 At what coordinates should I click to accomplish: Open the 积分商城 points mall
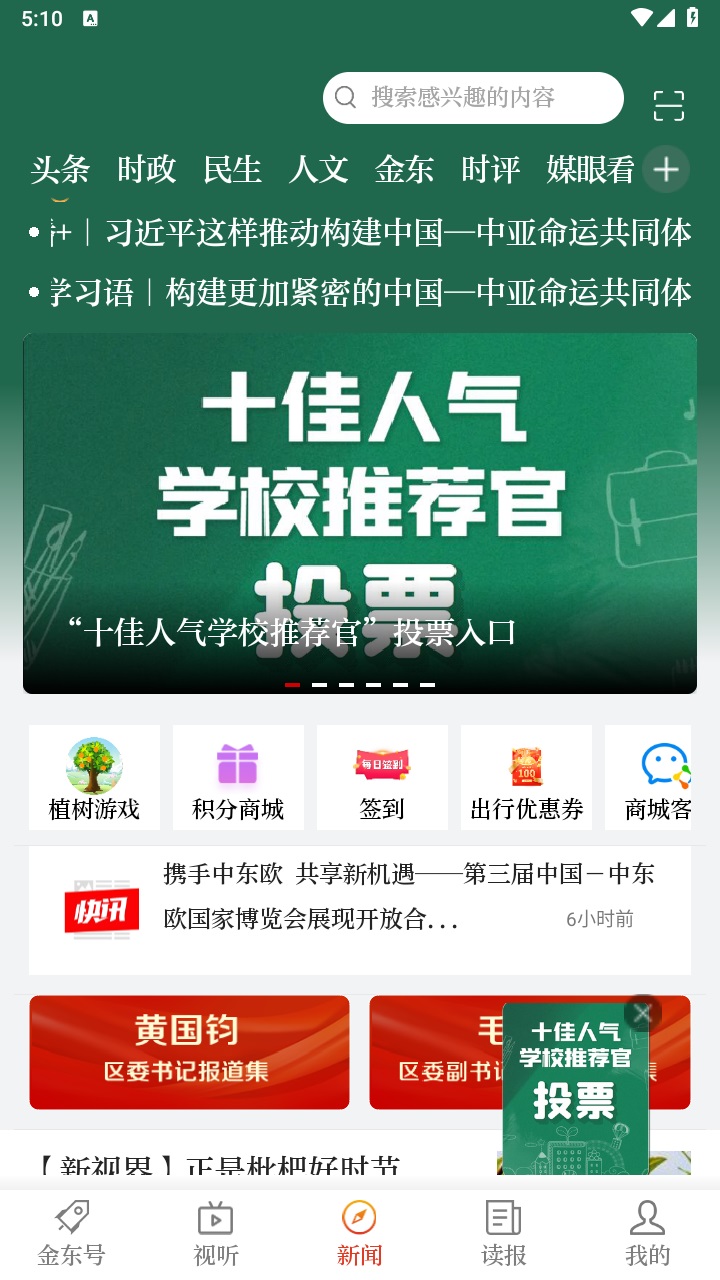(238, 777)
